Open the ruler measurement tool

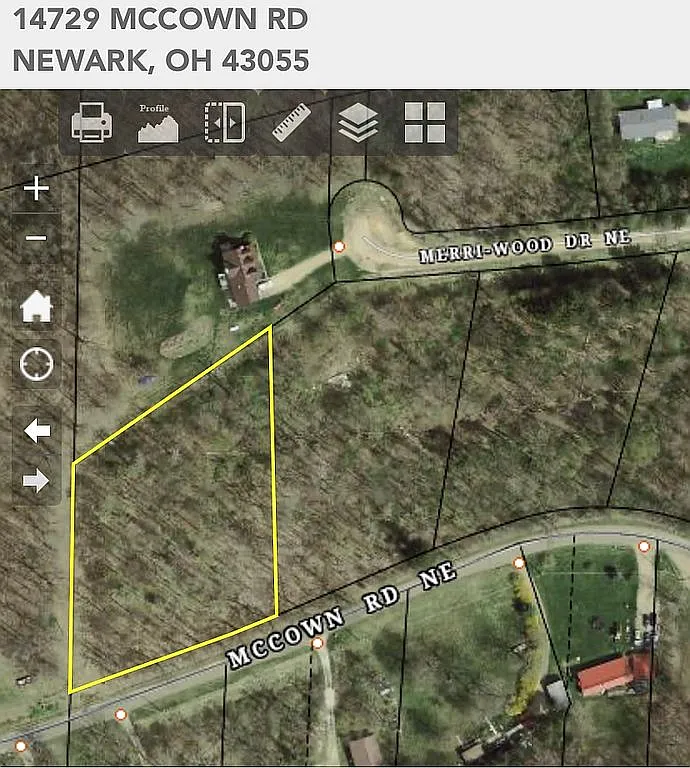click(x=291, y=123)
